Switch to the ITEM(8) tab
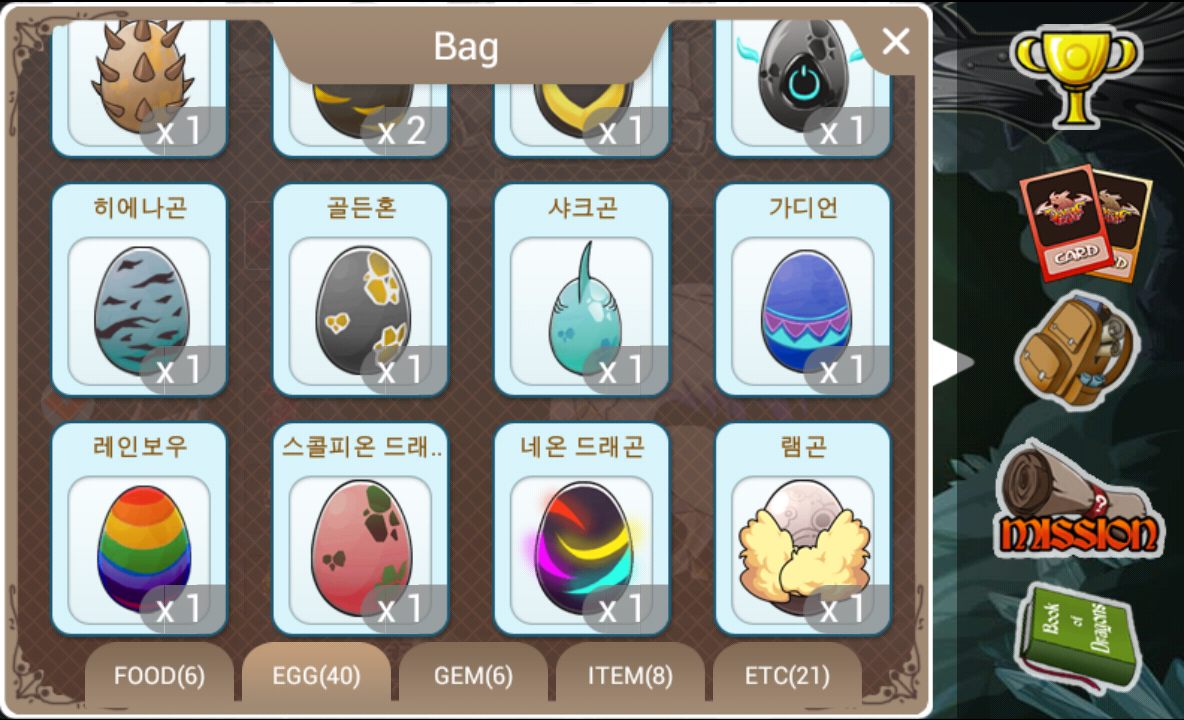The image size is (1184, 720). point(629,676)
